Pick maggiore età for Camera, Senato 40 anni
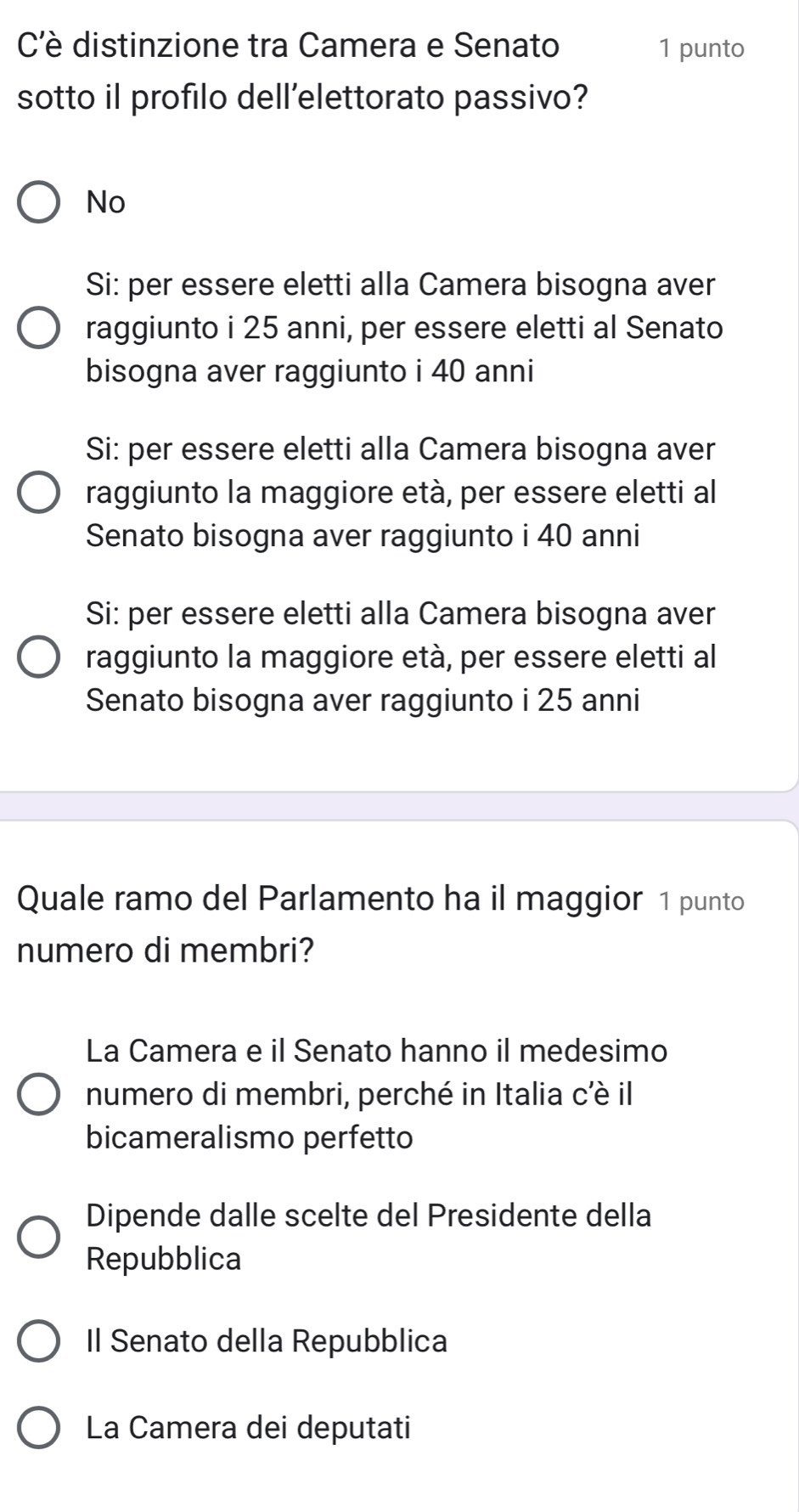 pos(39,493)
